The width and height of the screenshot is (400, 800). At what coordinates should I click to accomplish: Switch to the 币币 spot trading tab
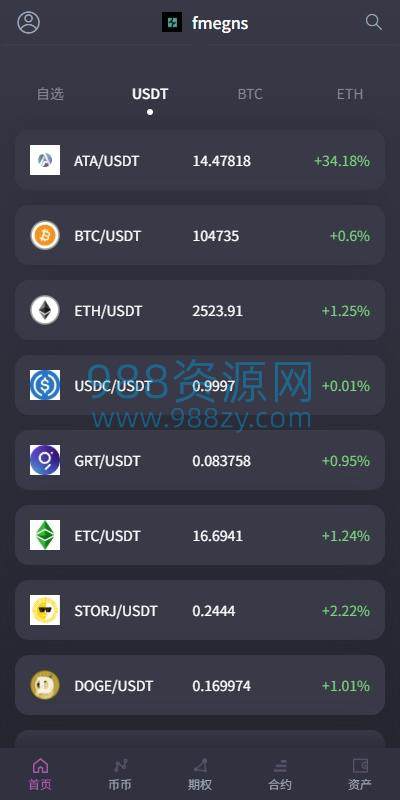[120, 774]
